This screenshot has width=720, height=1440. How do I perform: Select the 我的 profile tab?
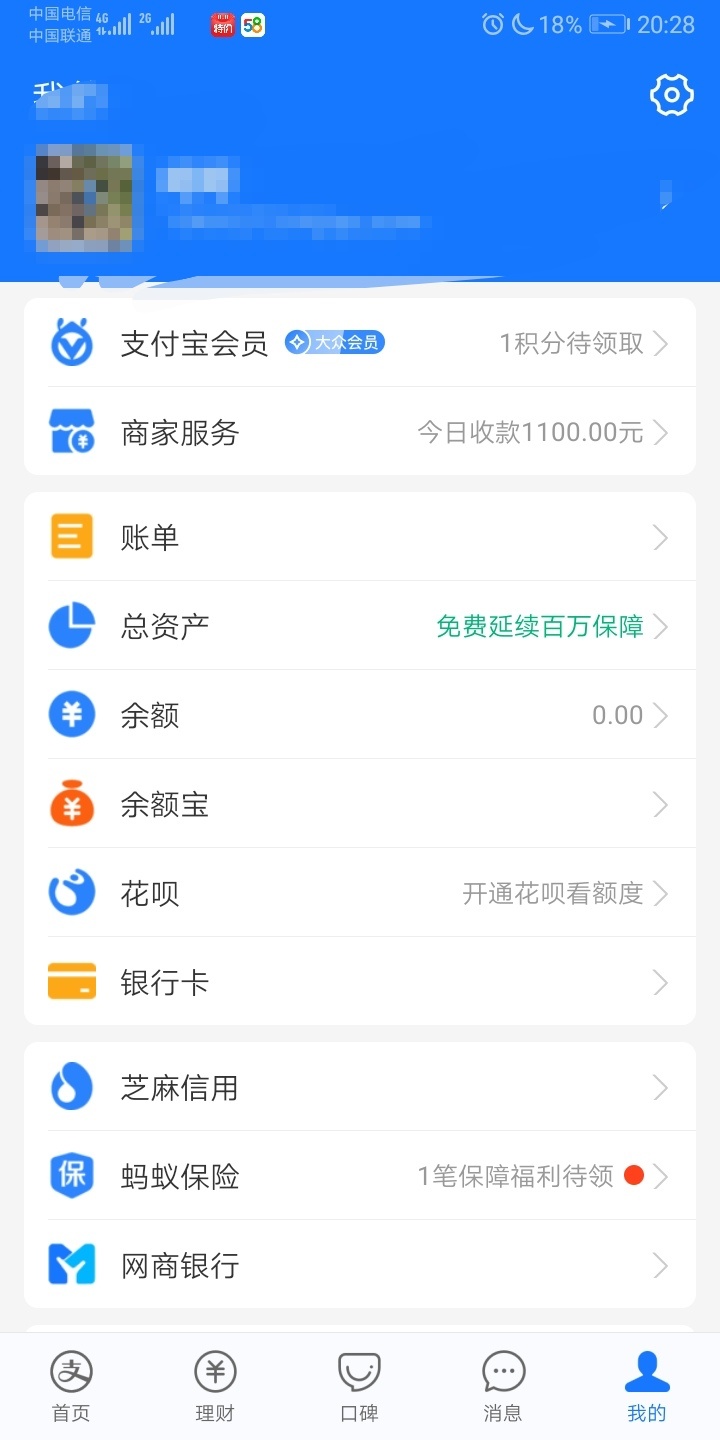[x=646, y=1386]
